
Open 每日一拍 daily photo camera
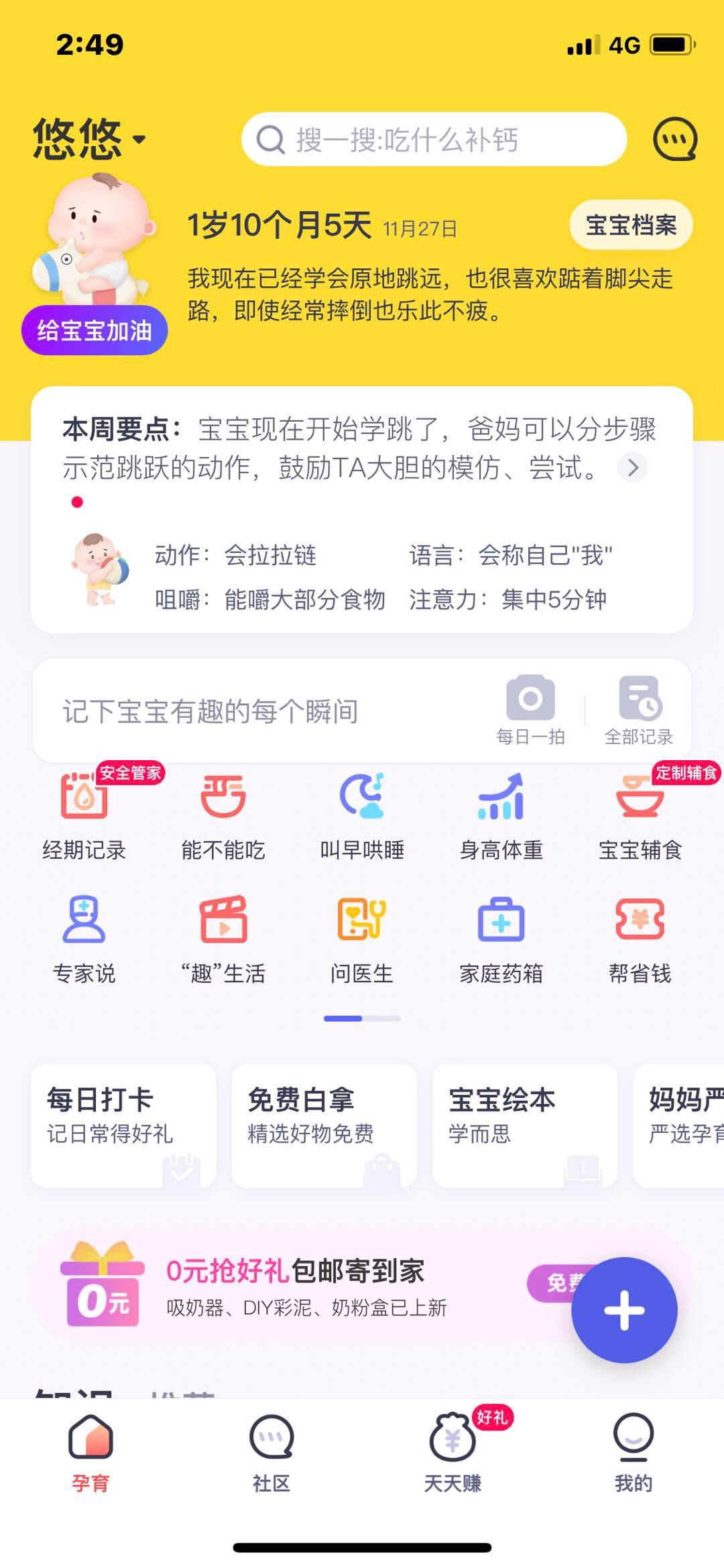pos(530,711)
